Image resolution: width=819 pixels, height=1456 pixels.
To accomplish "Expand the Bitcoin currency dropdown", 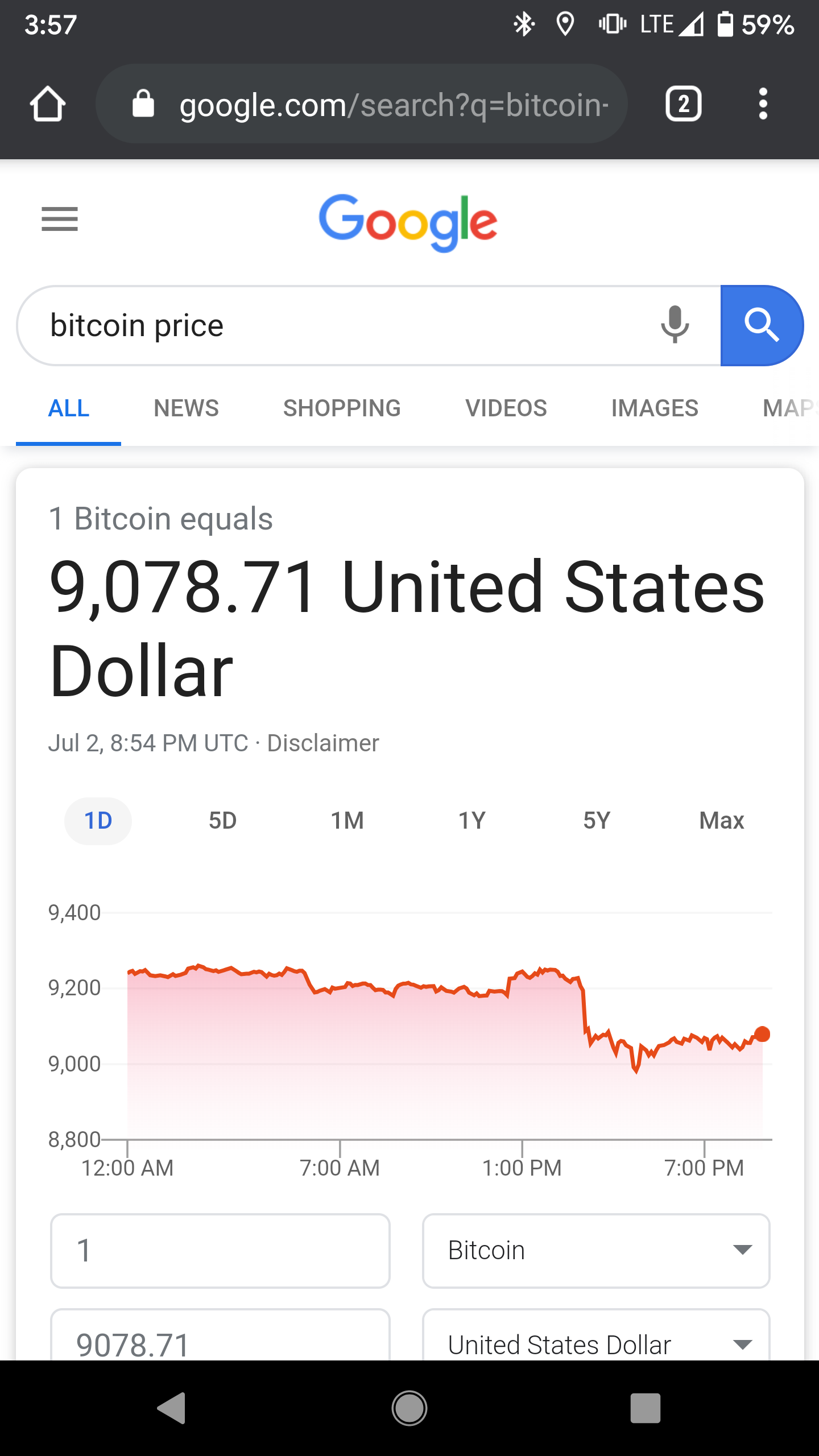I will (596, 1251).
